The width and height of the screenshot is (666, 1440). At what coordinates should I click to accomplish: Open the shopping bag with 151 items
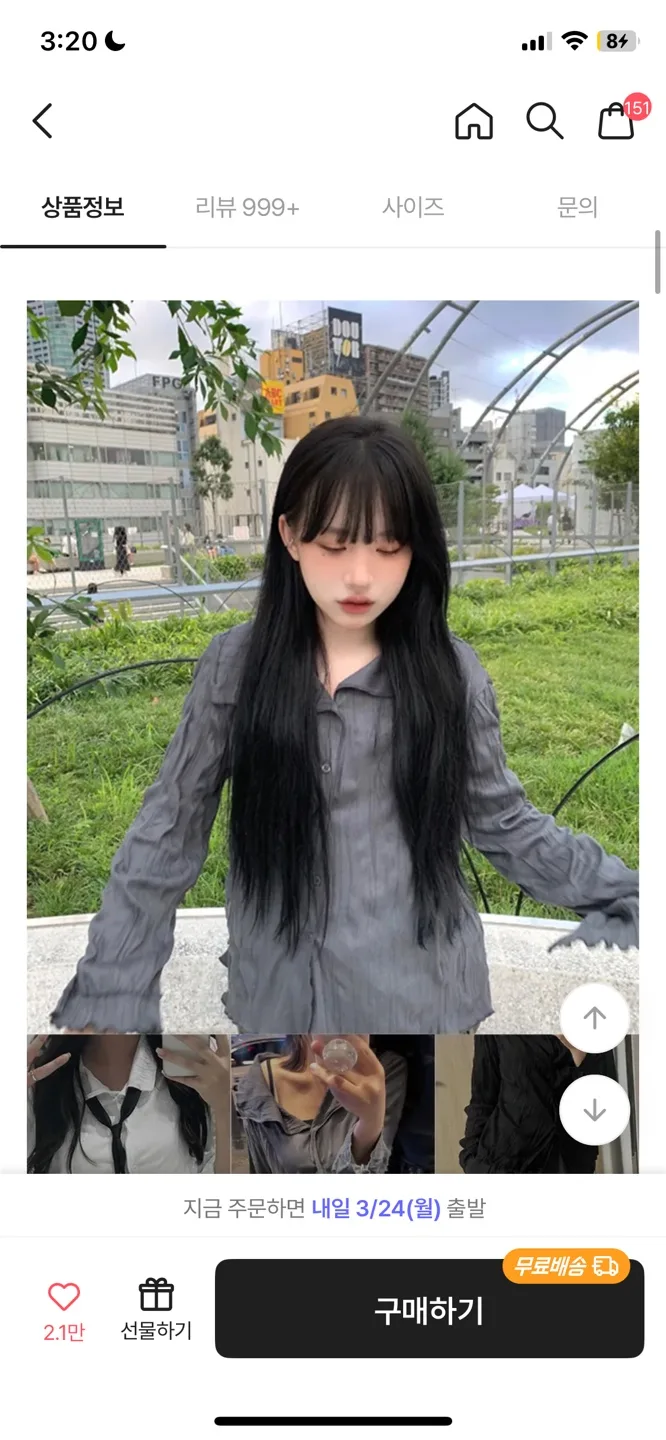[x=617, y=121]
